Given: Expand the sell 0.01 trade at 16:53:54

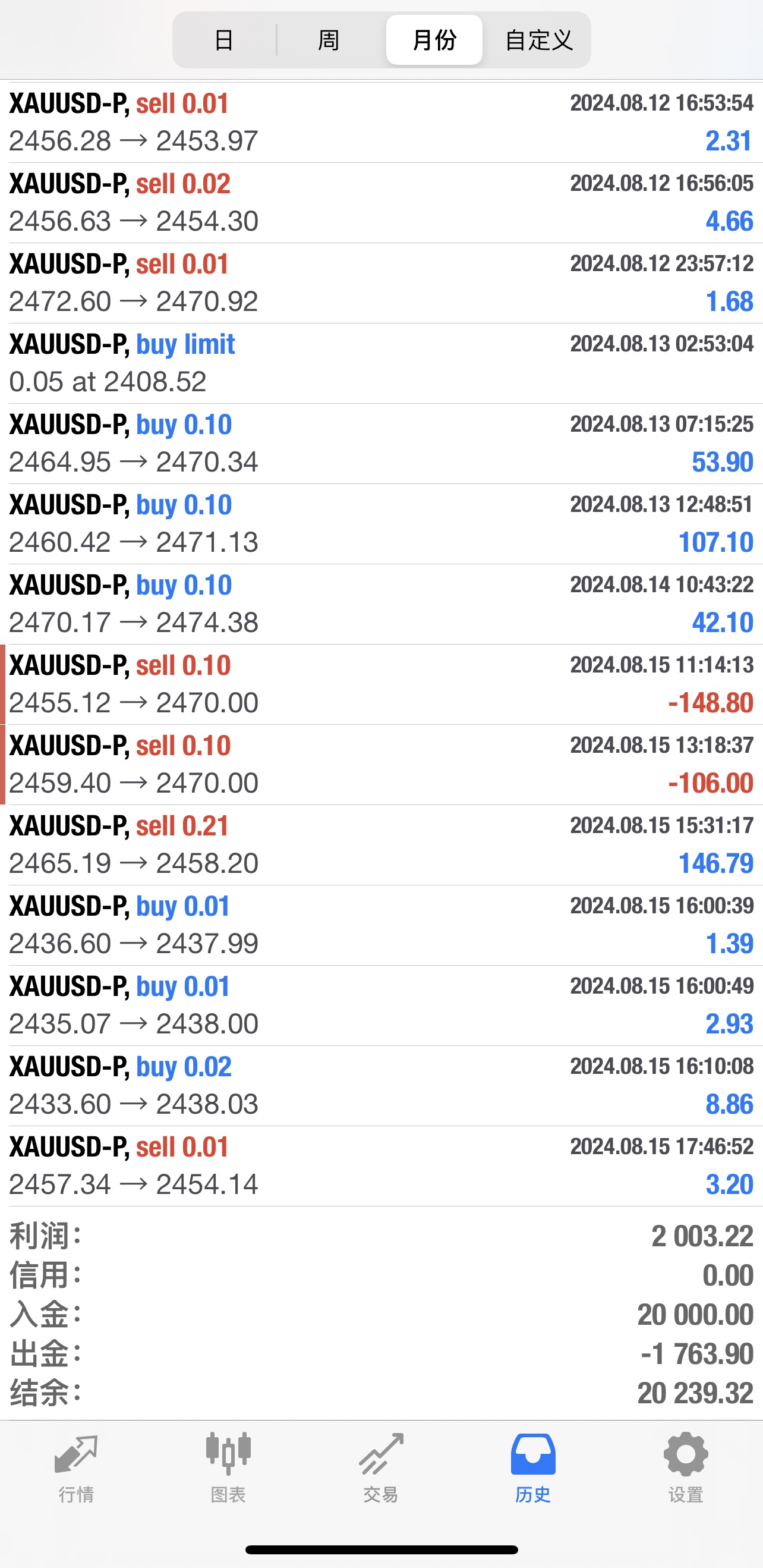Looking at the screenshot, I should pyautogui.click(x=381, y=122).
